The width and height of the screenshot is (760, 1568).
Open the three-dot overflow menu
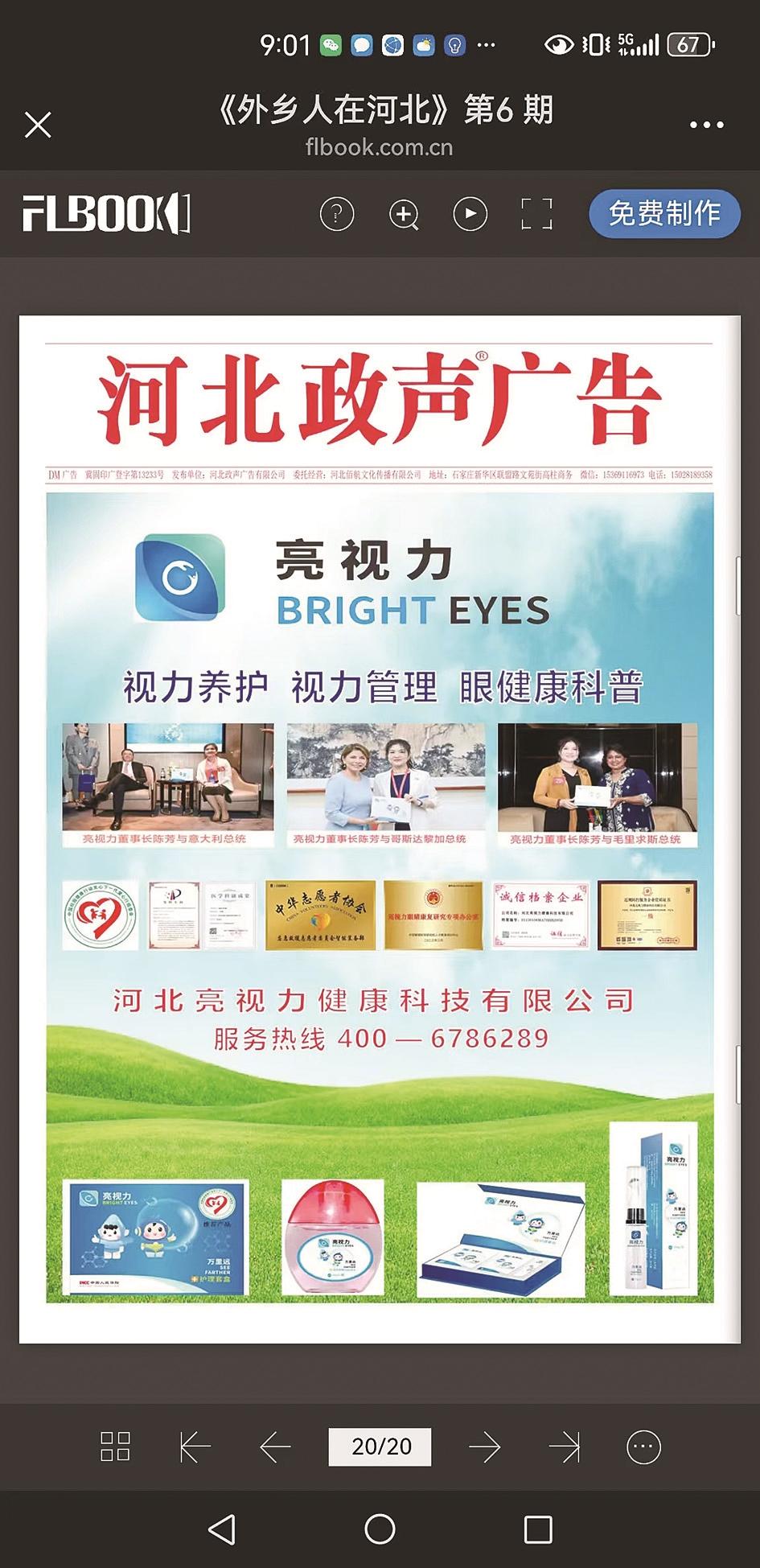tap(707, 126)
